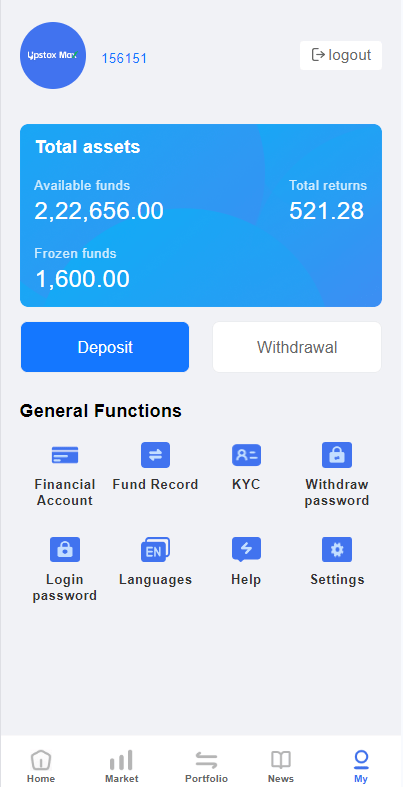View the Fund Record
This screenshot has height=787, width=403.
coord(156,467)
